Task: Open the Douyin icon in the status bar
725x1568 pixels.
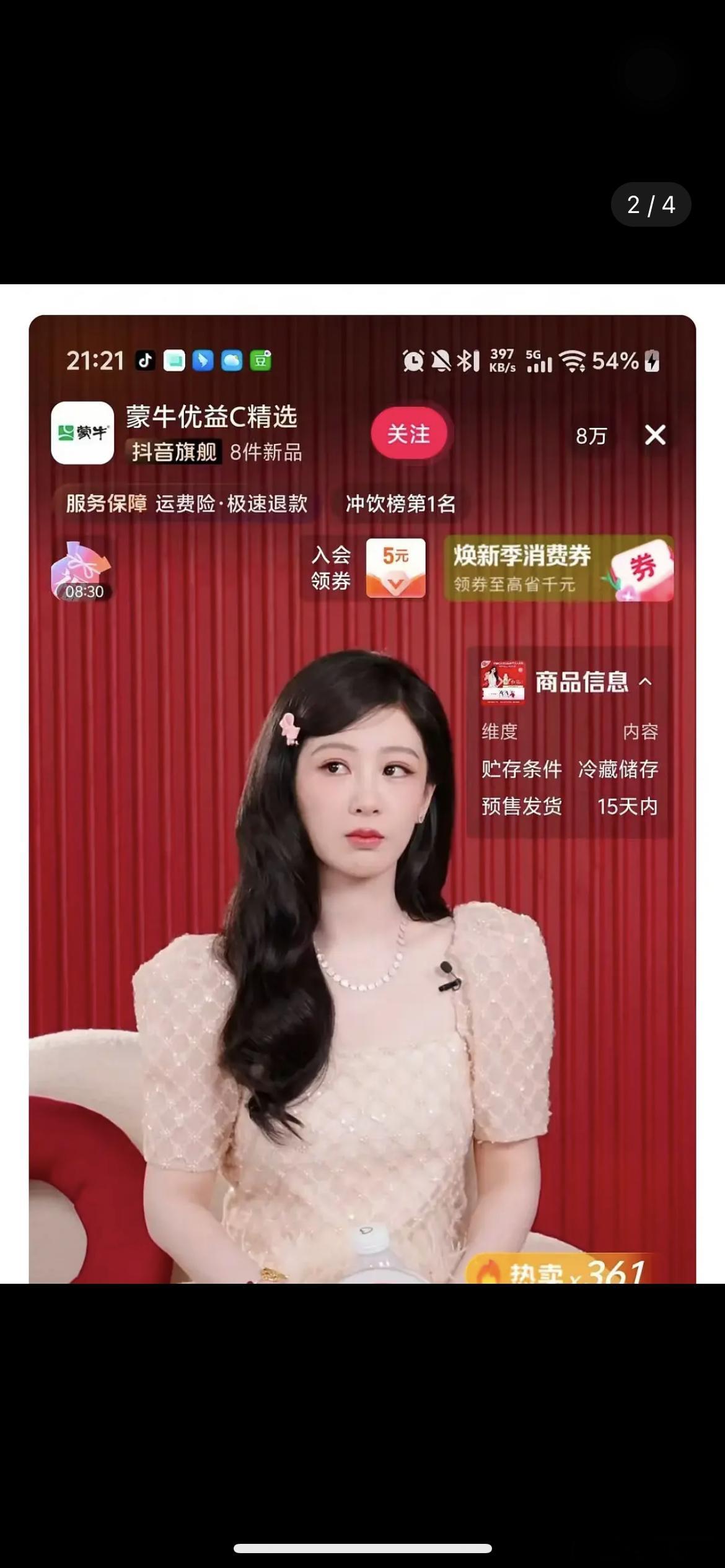Action: [x=144, y=359]
